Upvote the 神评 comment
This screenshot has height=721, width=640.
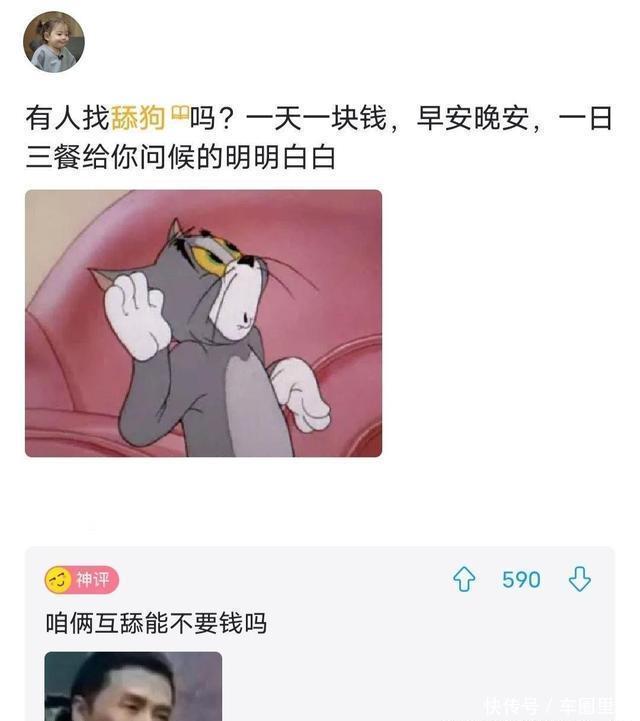[464, 580]
